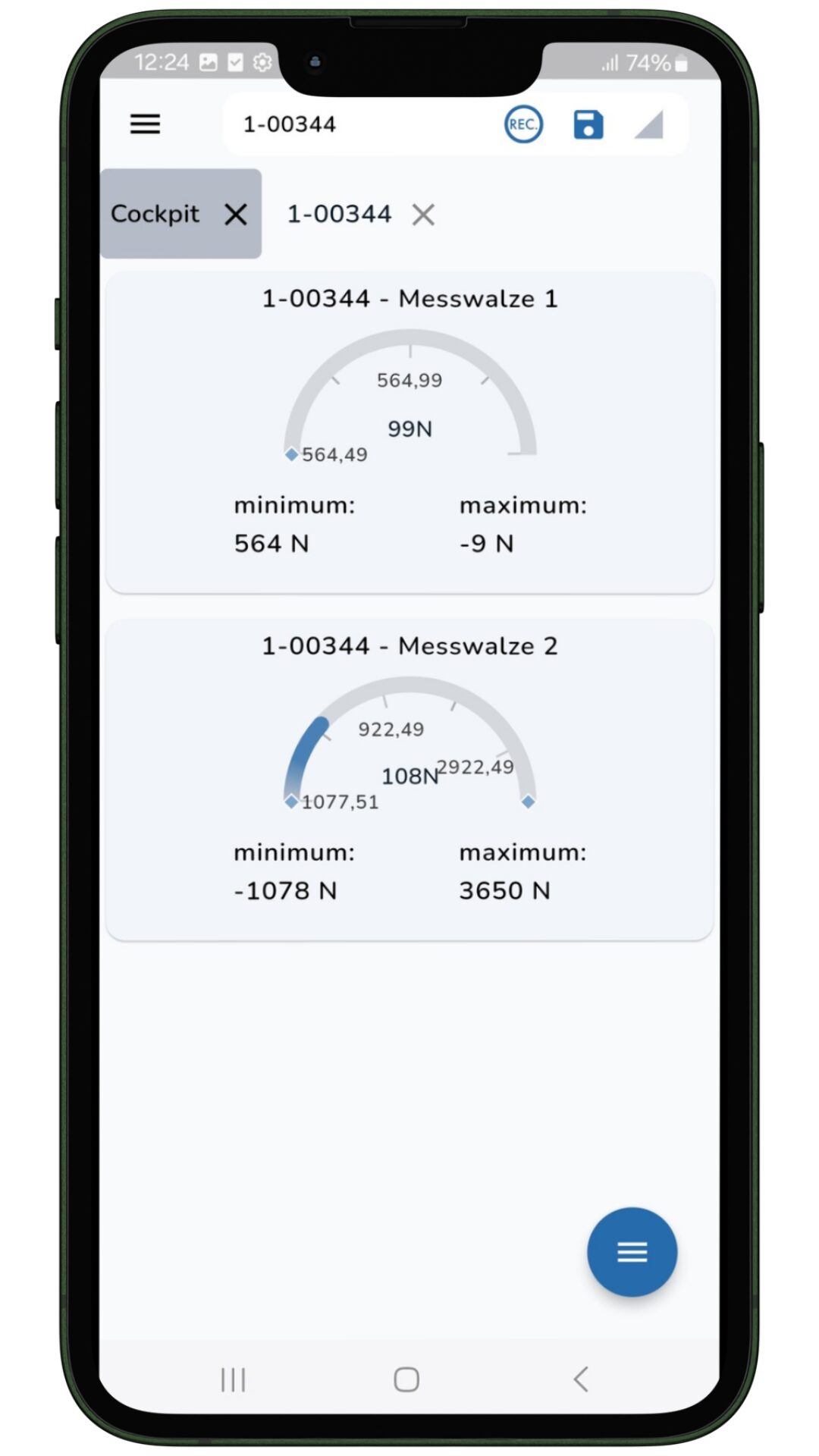Switch to the Cockpit tab

pos(155,214)
